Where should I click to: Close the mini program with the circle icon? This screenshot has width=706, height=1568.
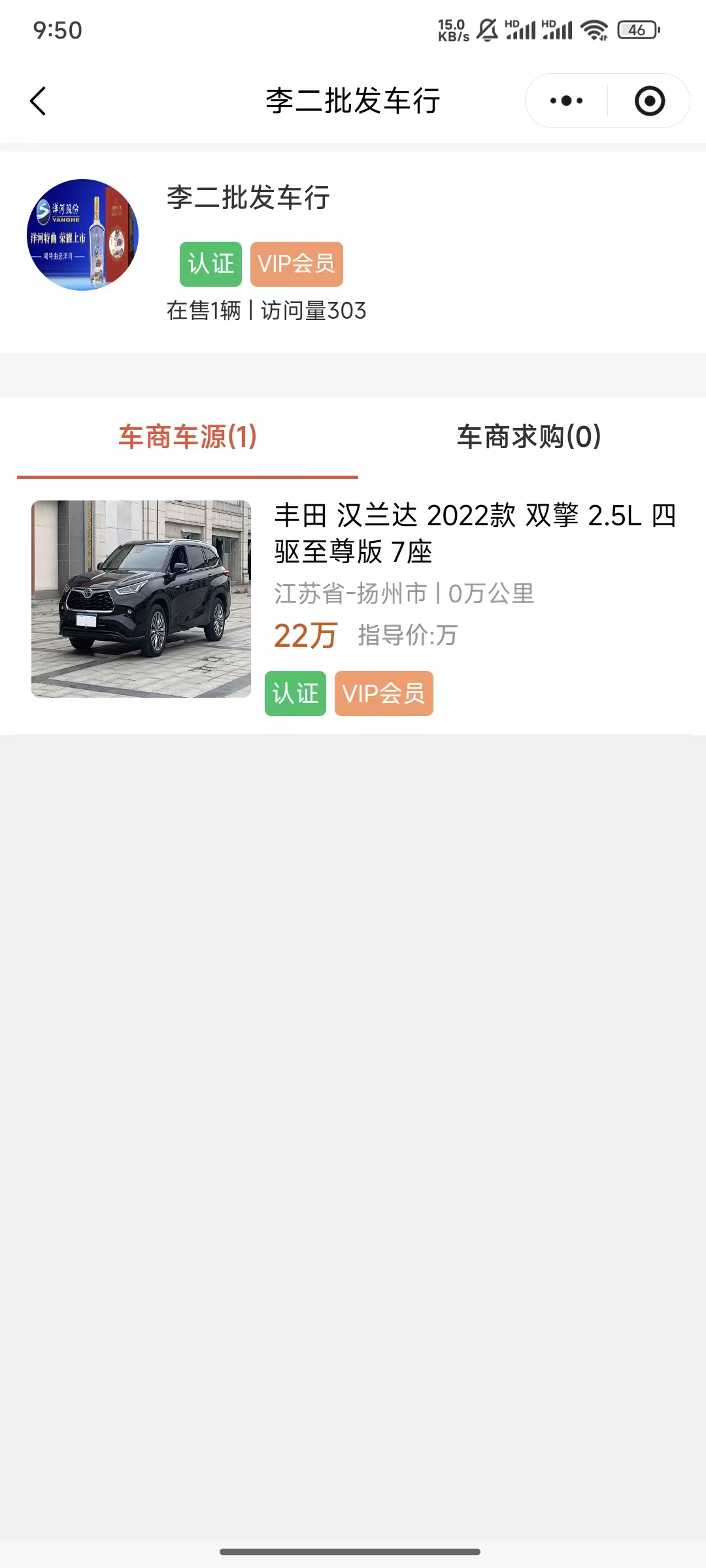click(649, 101)
